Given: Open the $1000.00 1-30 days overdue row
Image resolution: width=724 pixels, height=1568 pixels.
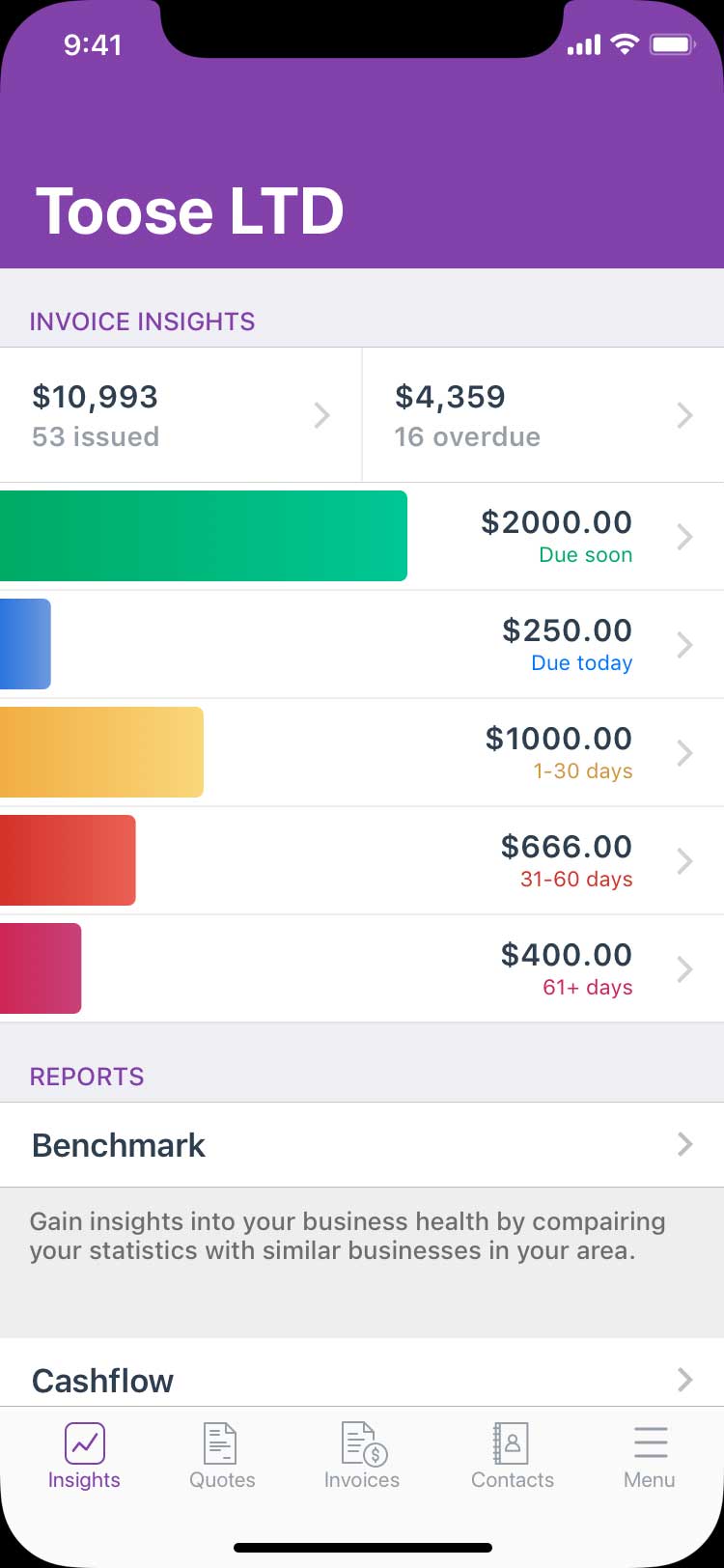Looking at the screenshot, I should coord(362,753).
